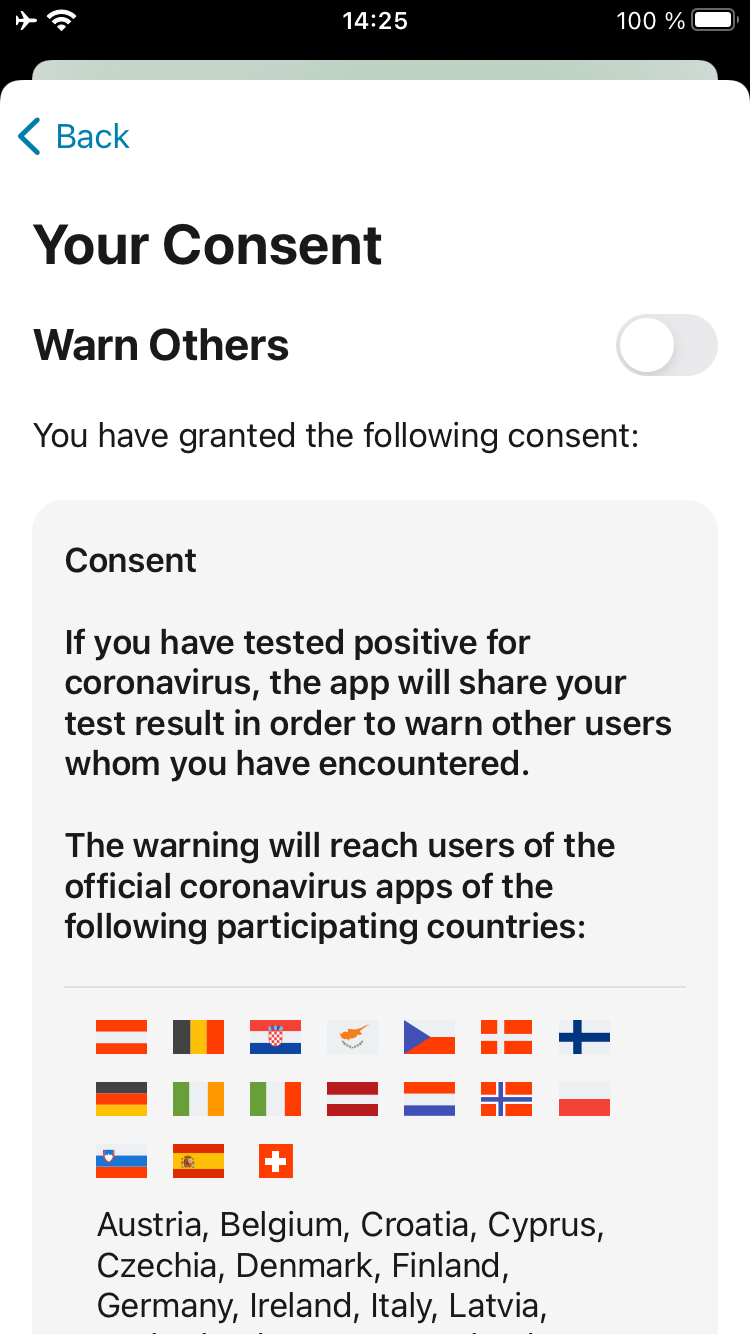Screen dimensions: 750x1334
Task: Click the Finnish flag
Action: 584,1037
